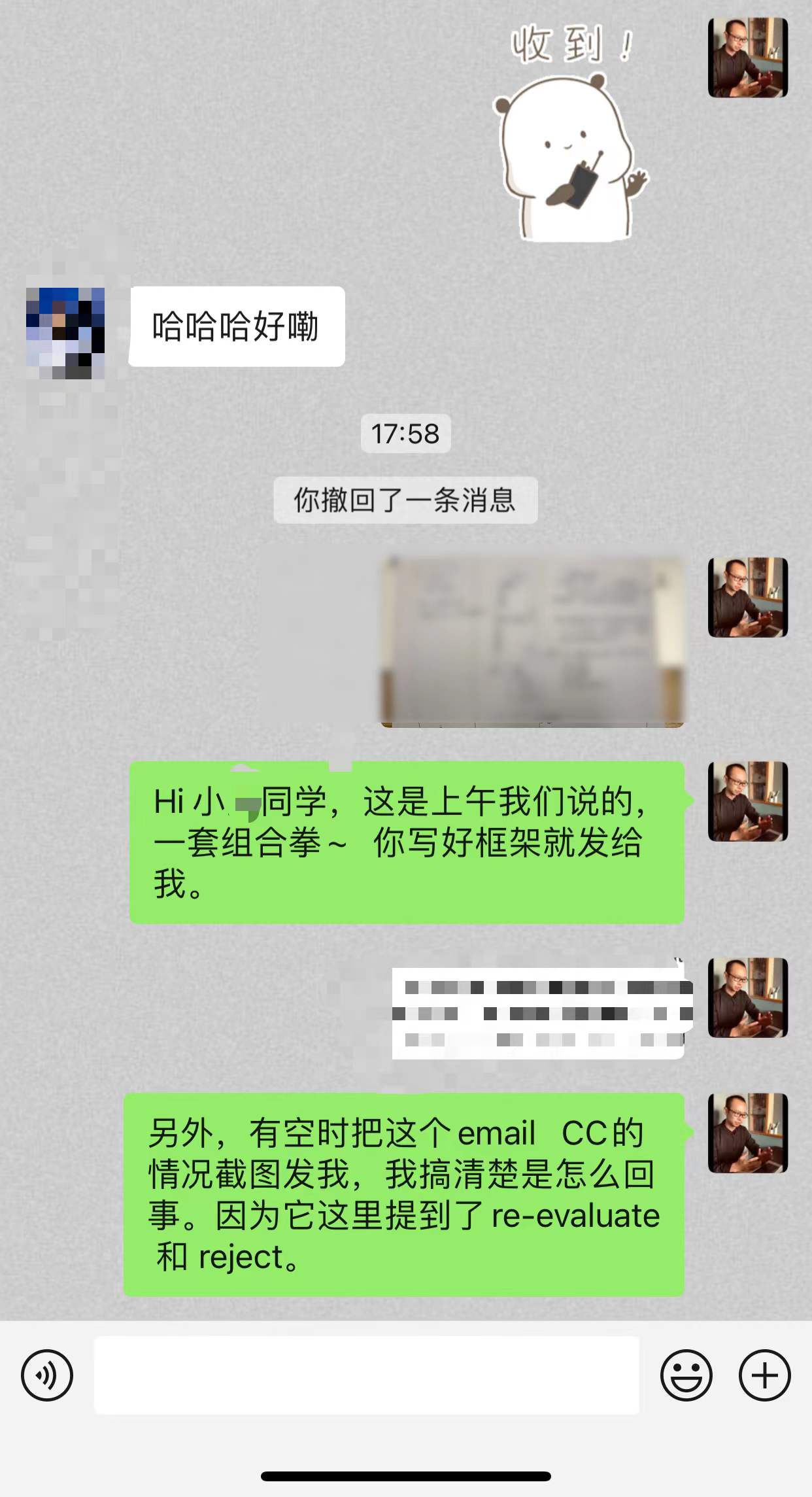Screen dimensions: 812x1497
Task: View profile of contact who sent 哈哈哈好嘞
Action: (65, 333)
